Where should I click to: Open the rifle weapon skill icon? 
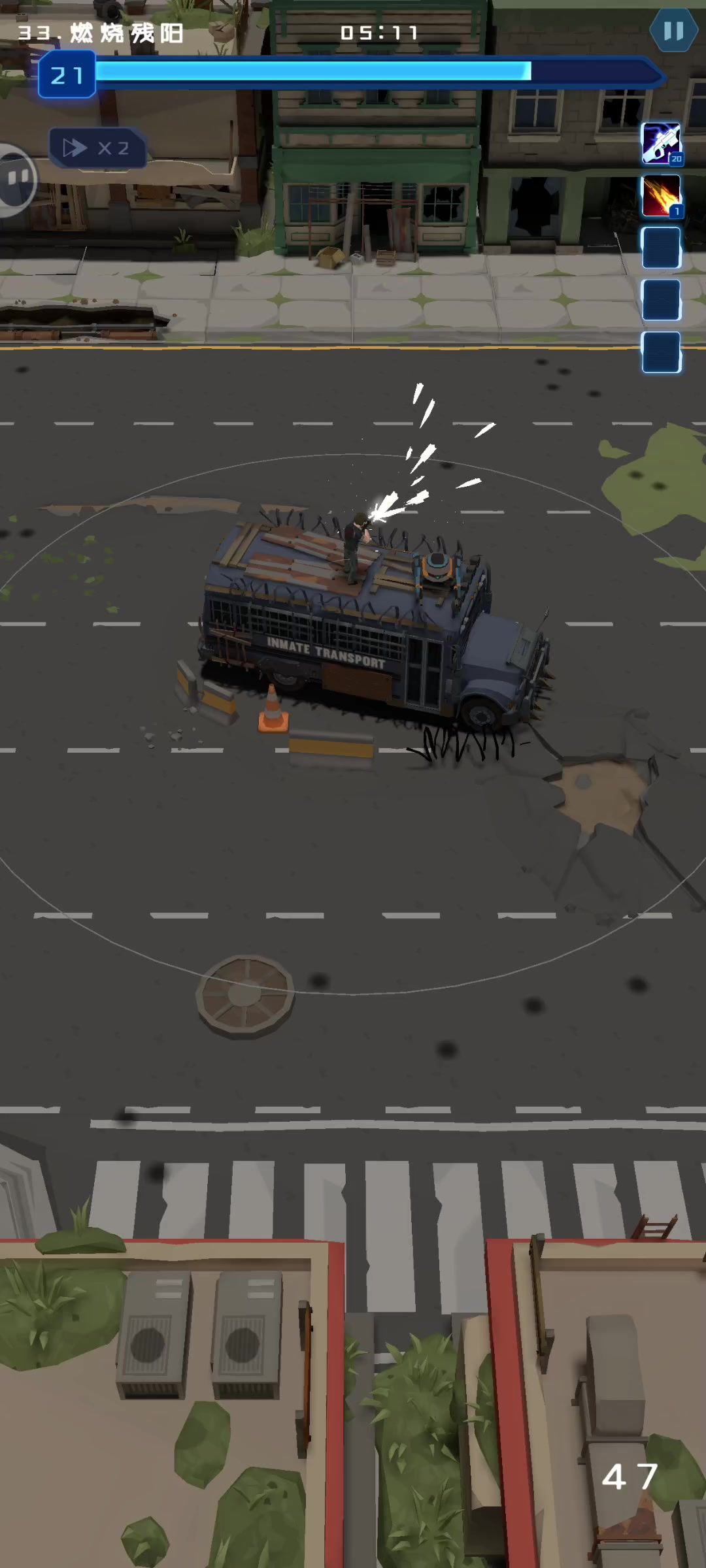coord(661,143)
